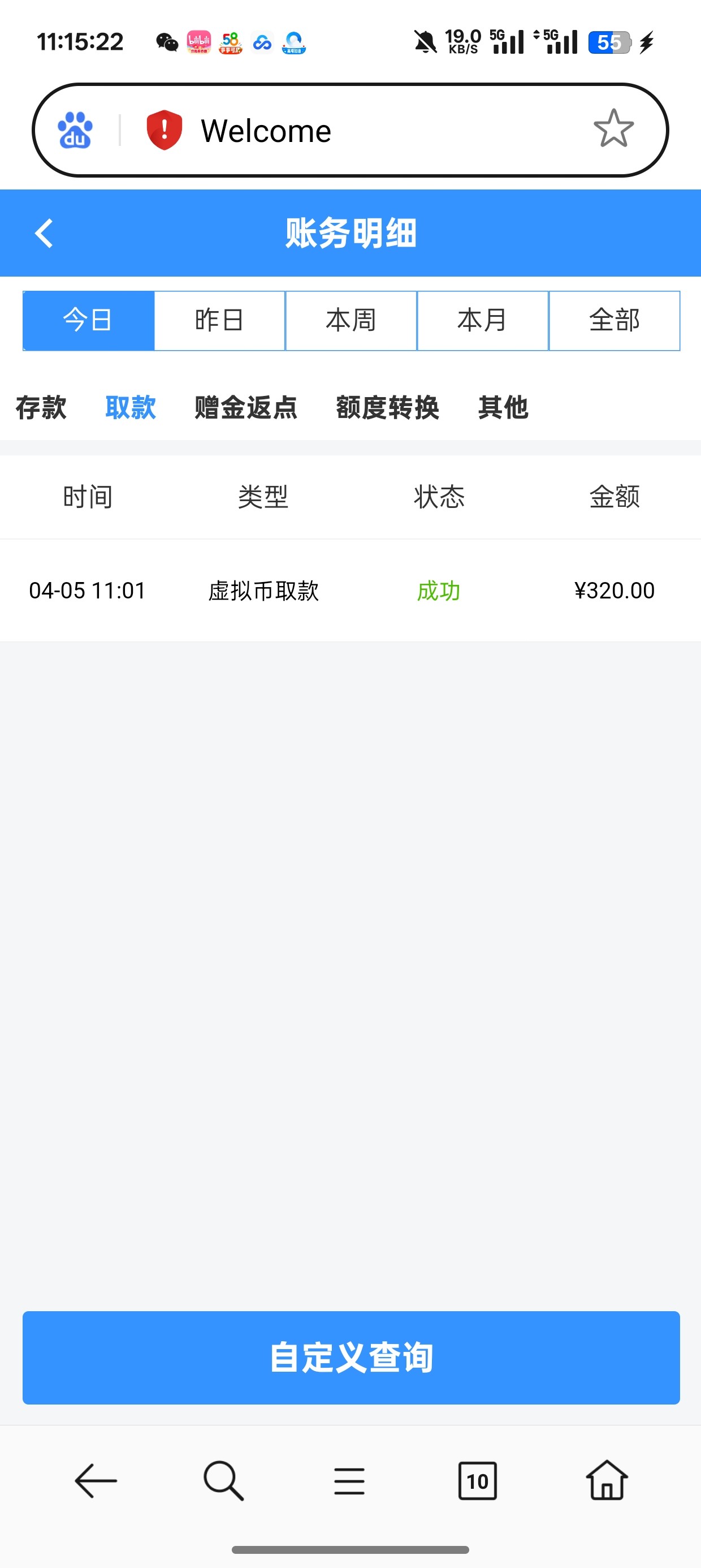Tap the 自定义查询 button
701x1568 pixels.
(351, 1358)
